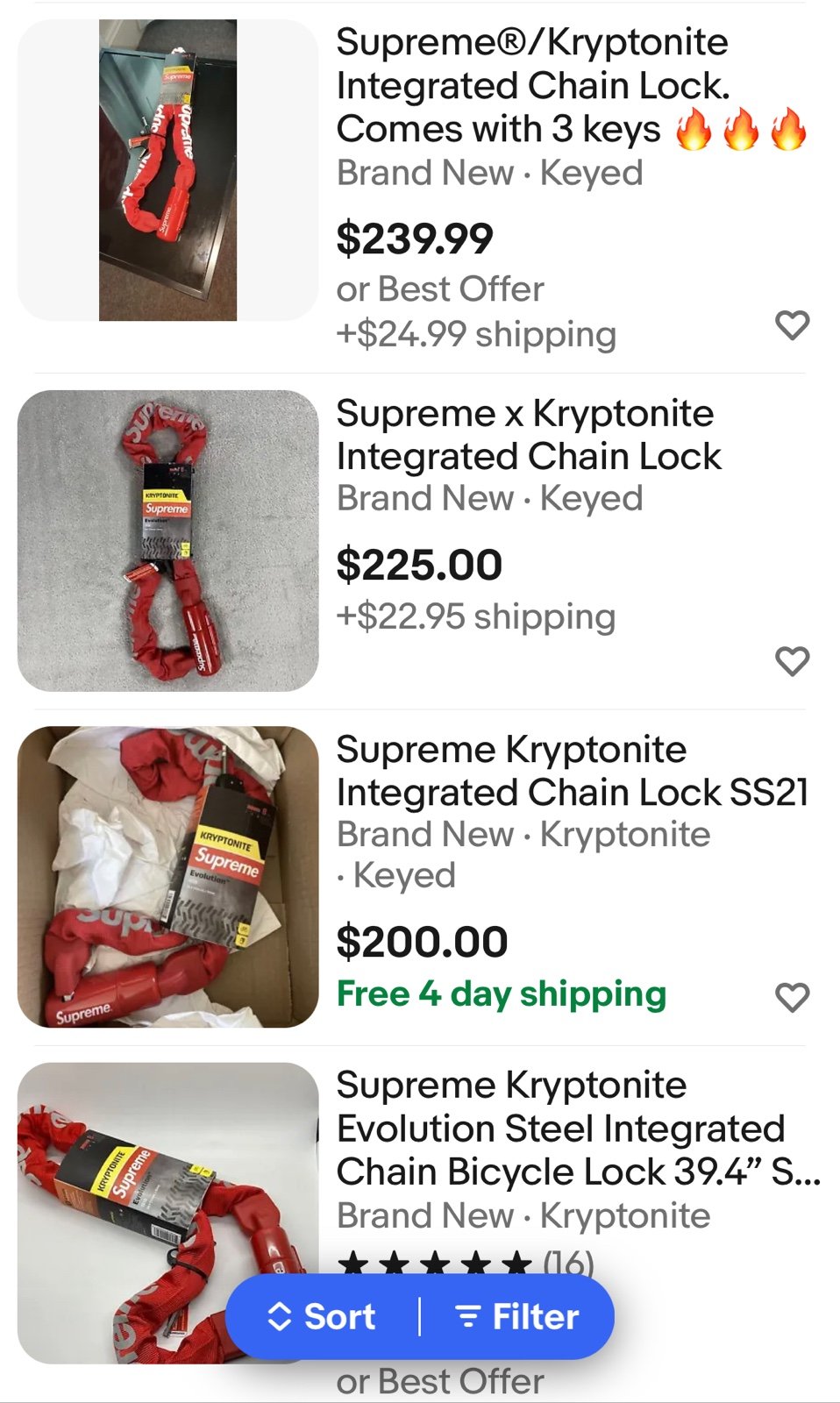Tap the heart on the $225.00 listing
840x1403 pixels.
click(792, 661)
